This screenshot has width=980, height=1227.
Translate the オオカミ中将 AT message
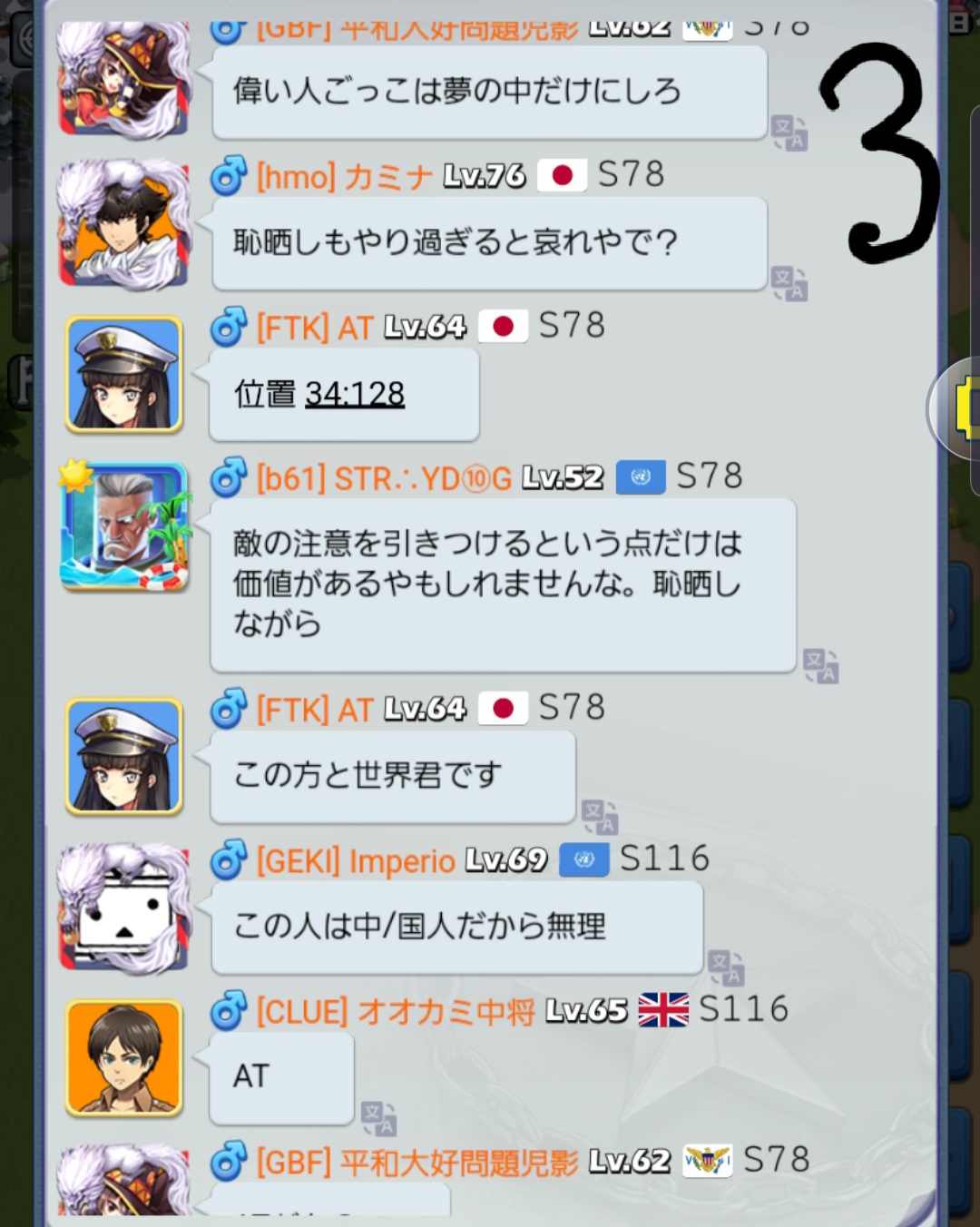378,1118
